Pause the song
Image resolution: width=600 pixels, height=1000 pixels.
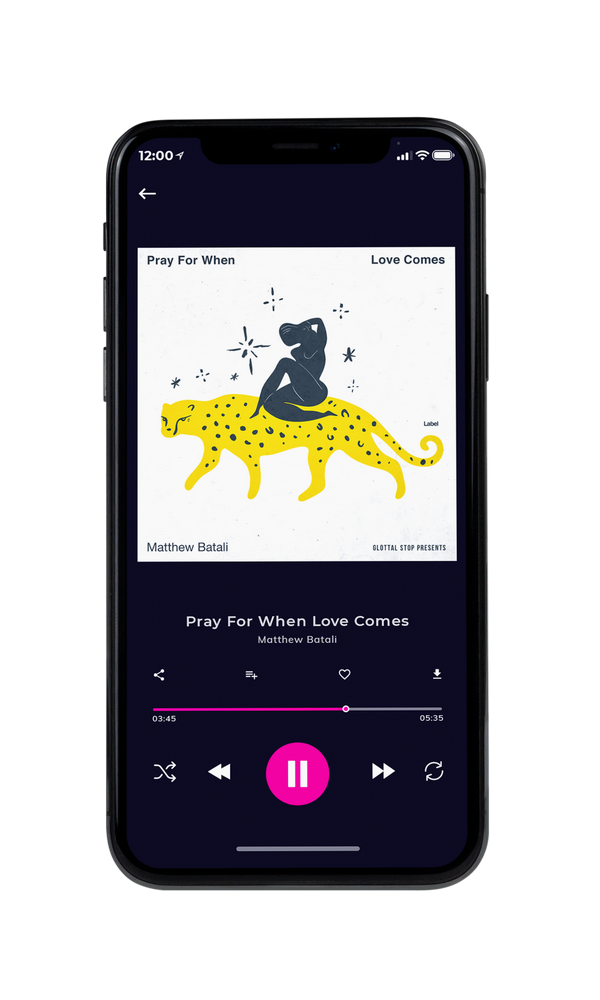click(x=297, y=774)
